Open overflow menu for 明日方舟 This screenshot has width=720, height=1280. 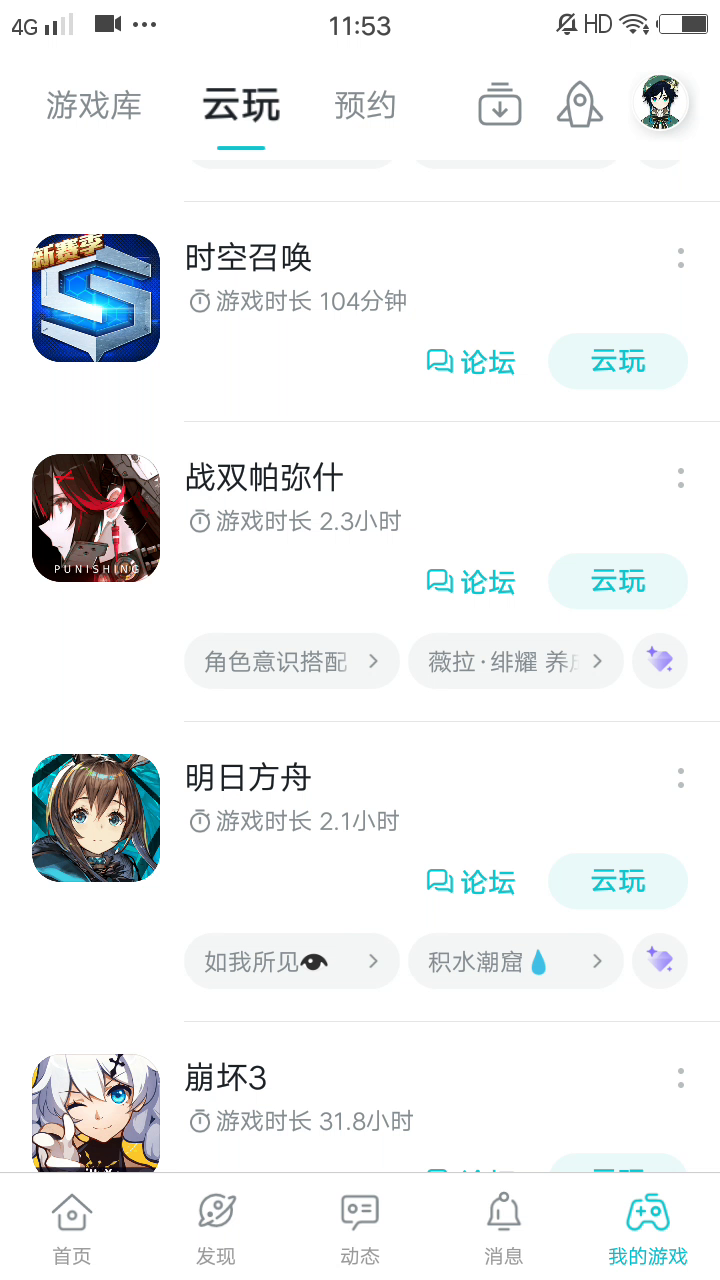pyautogui.click(x=681, y=778)
